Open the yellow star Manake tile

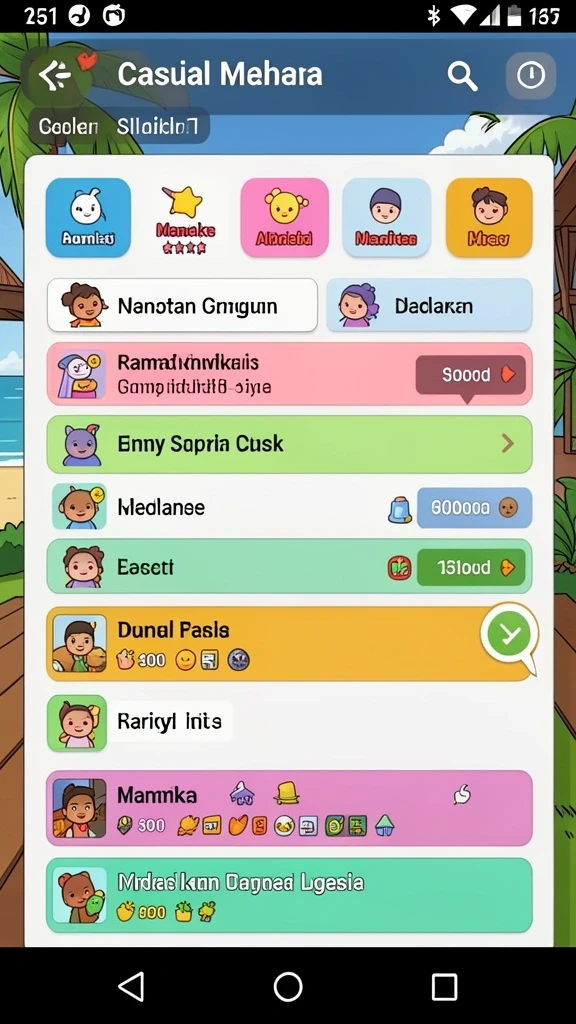185,217
